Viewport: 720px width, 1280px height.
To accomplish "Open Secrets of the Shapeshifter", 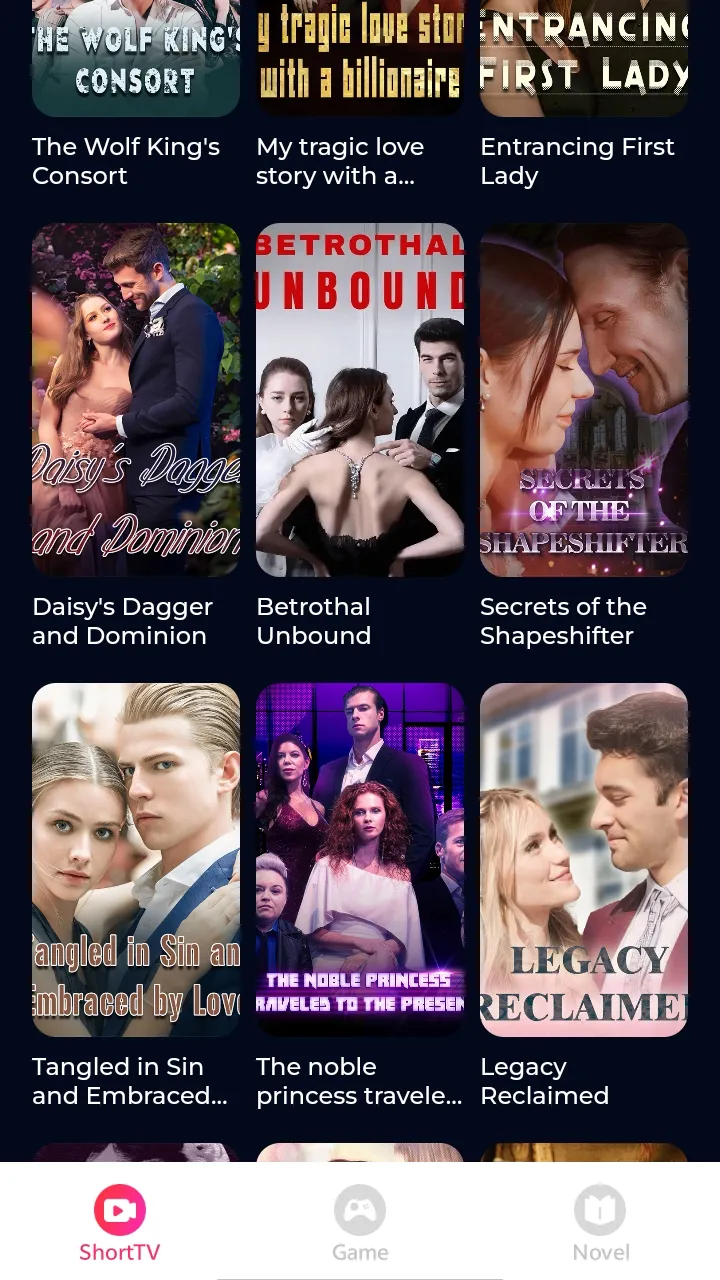I will (584, 400).
